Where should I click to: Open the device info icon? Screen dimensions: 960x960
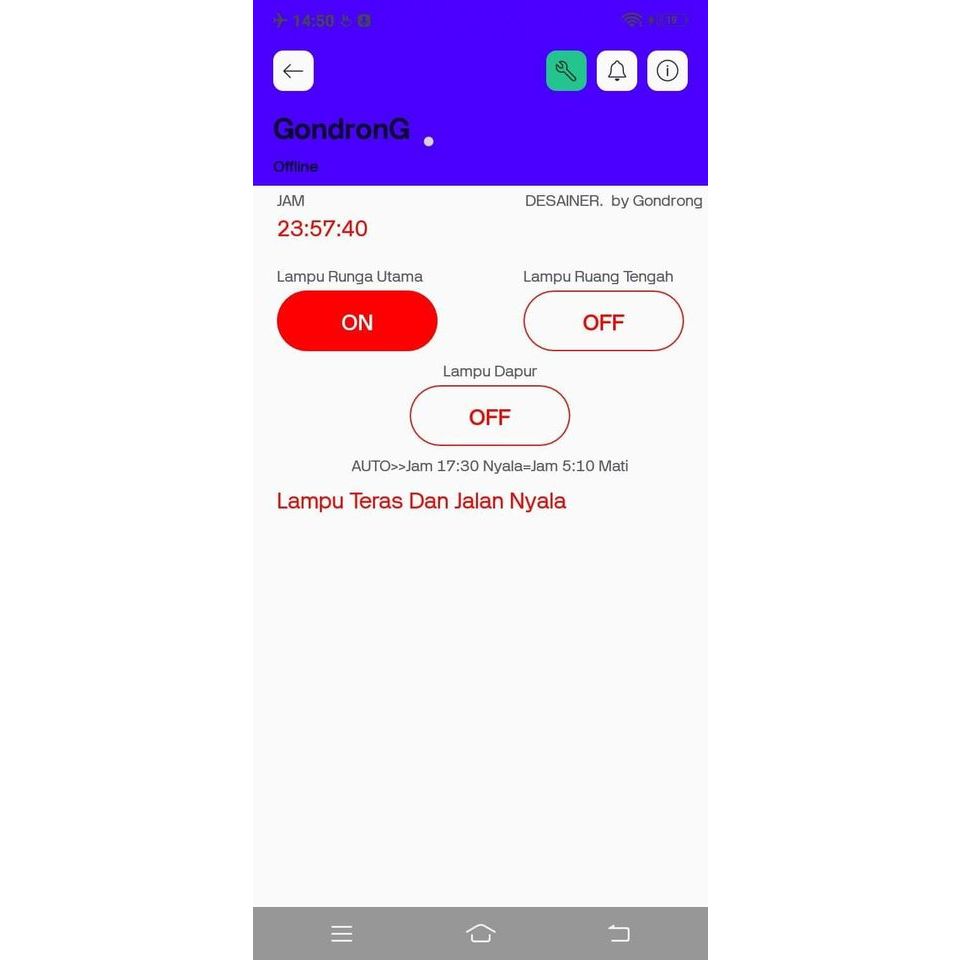(x=667, y=71)
